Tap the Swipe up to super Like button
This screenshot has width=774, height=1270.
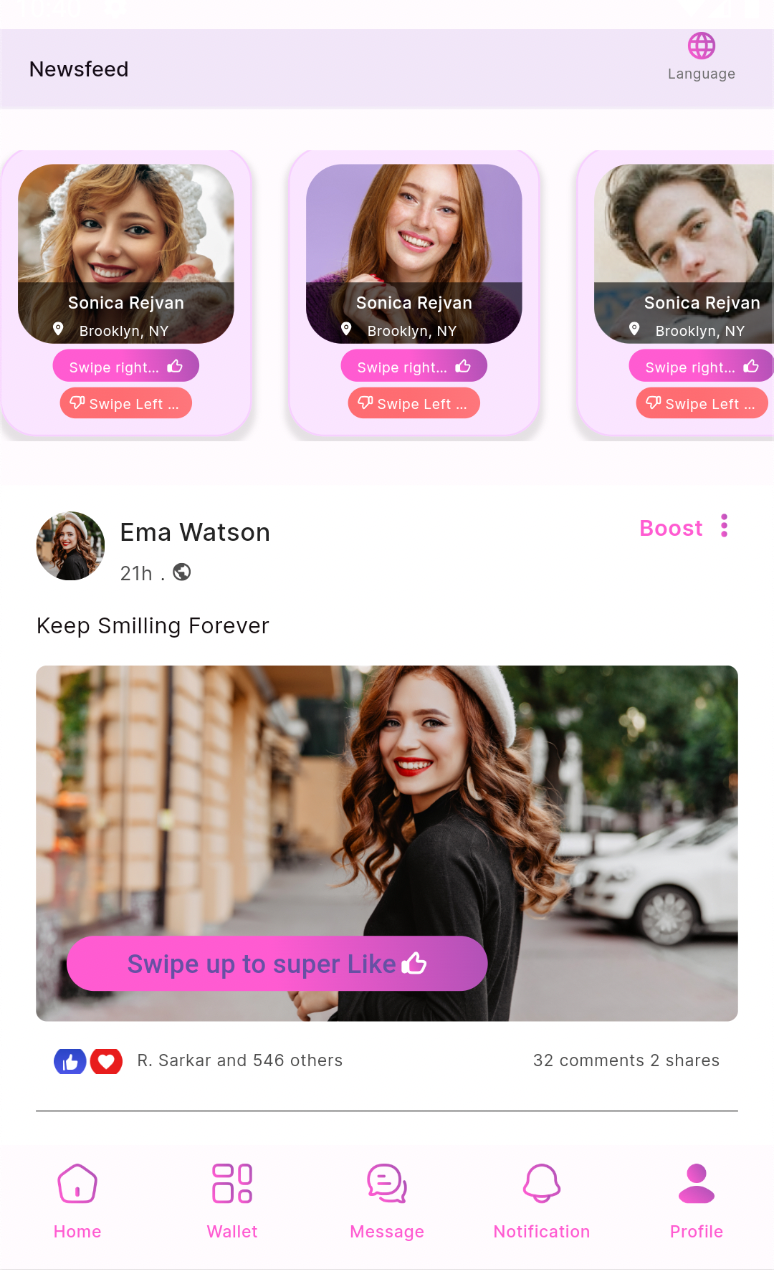click(x=277, y=964)
